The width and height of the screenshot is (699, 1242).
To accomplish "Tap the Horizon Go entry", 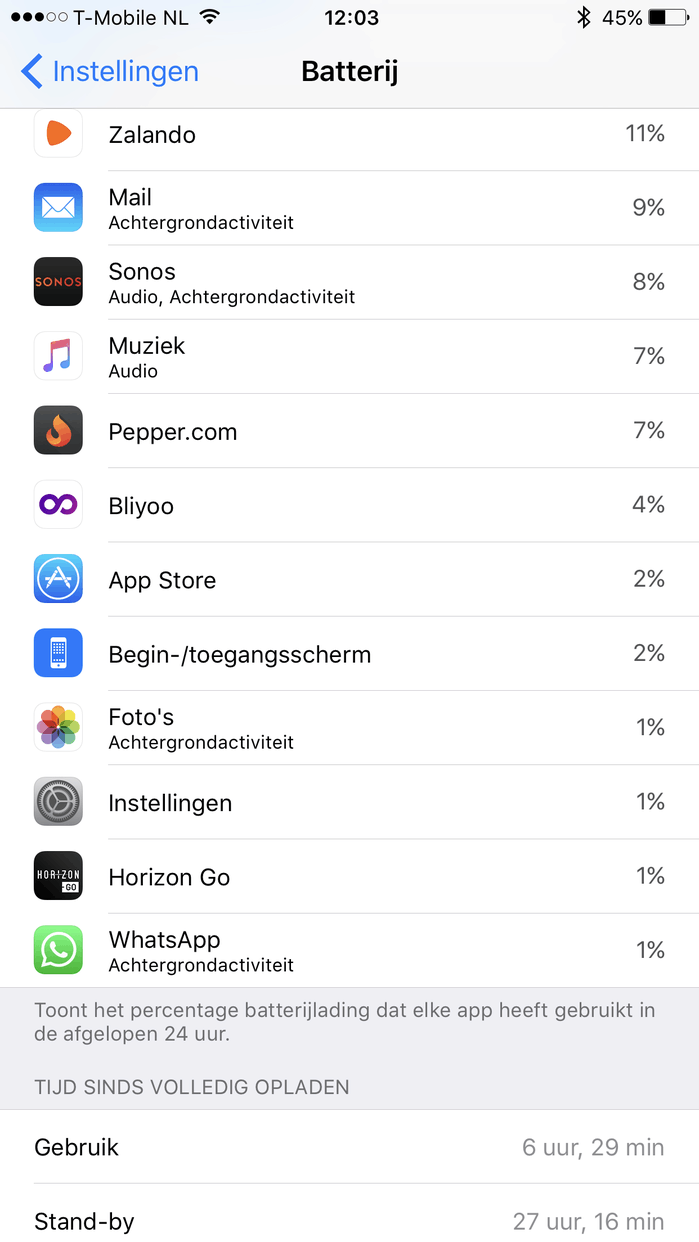I will 350,877.
